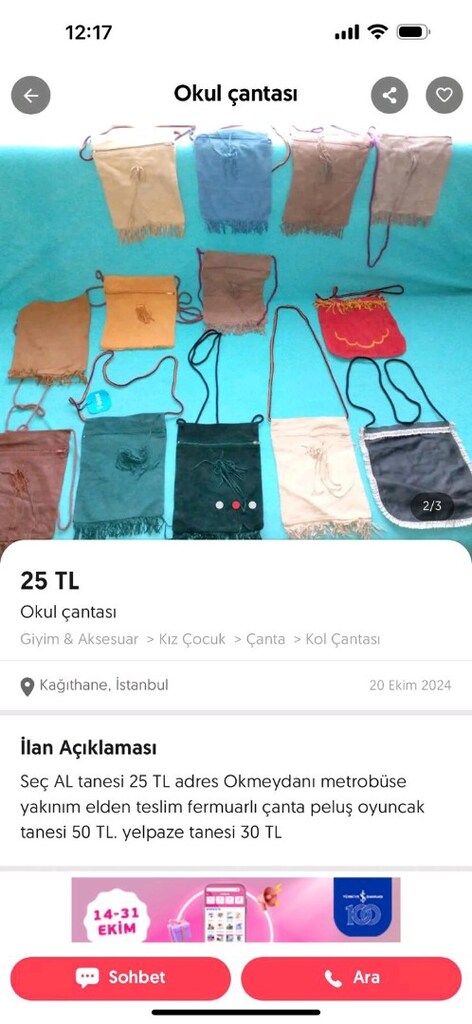Call the seller with Ara button
The height and width of the screenshot is (1024, 472).
tap(351, 978)
